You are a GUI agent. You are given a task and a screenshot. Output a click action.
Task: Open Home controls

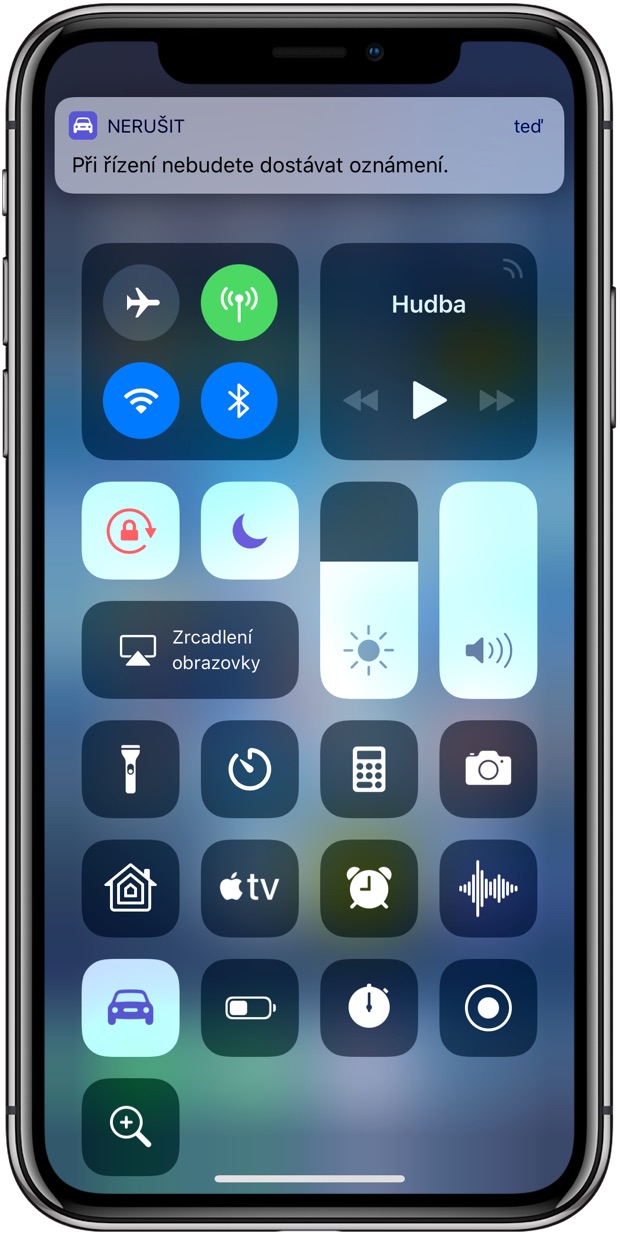tap(131, 888)
